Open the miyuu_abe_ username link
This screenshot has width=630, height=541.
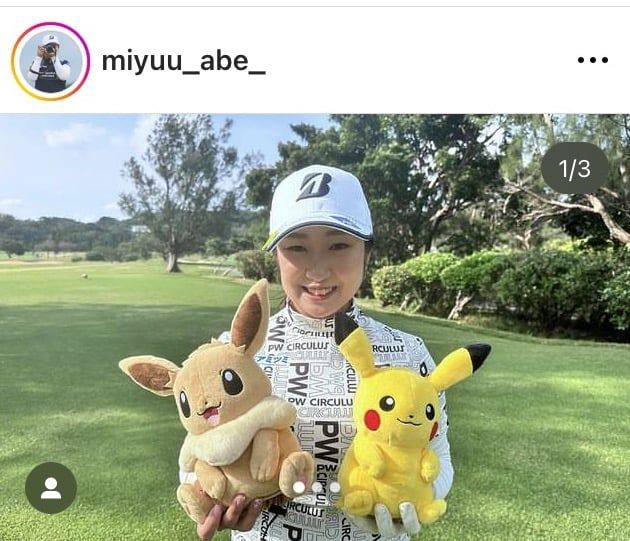pyautogui.click(x=183, y=61)
